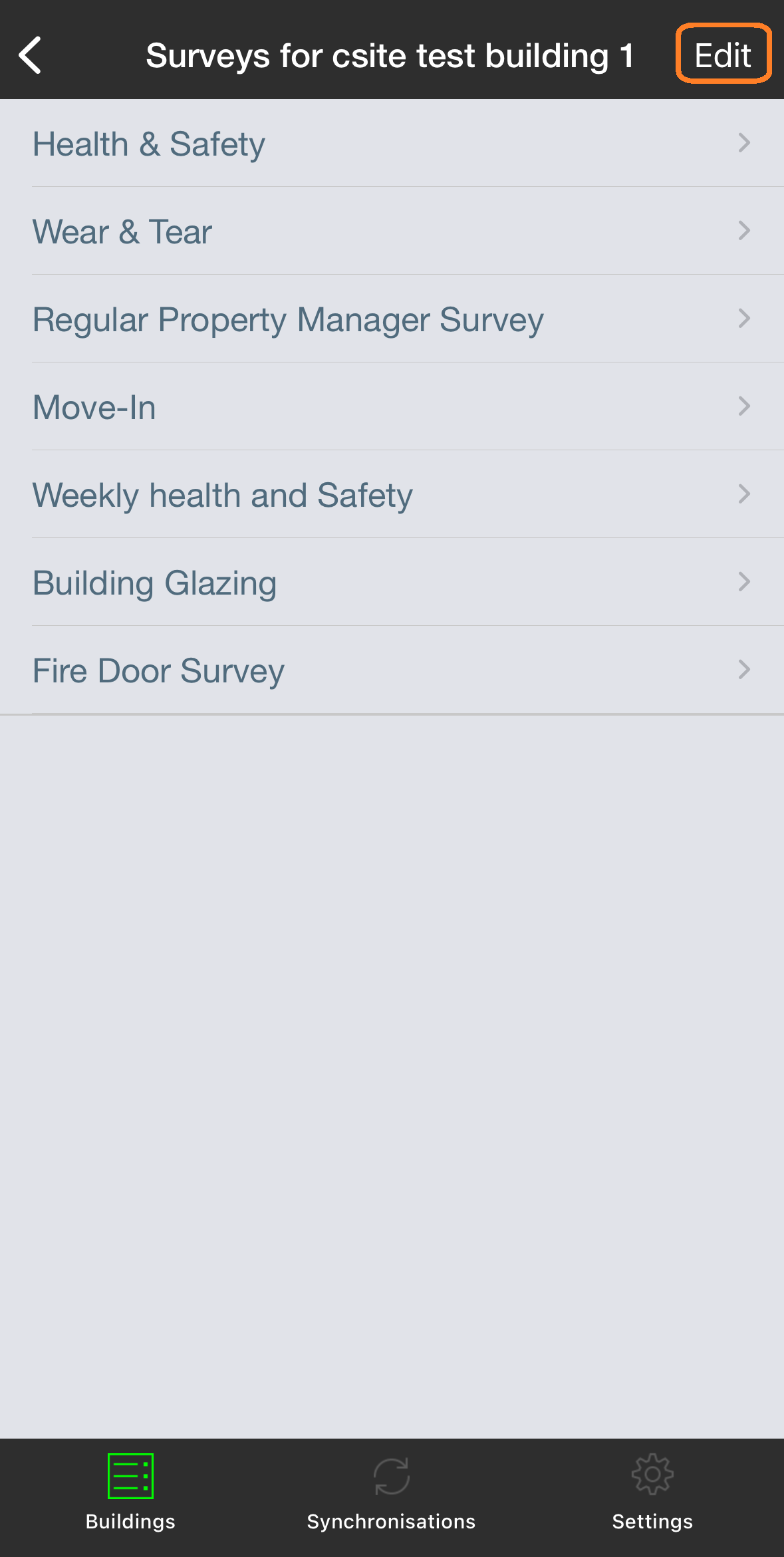
Task: Open the Building Glazing survey
Action: pyautogui.click(x=392, y=583)
